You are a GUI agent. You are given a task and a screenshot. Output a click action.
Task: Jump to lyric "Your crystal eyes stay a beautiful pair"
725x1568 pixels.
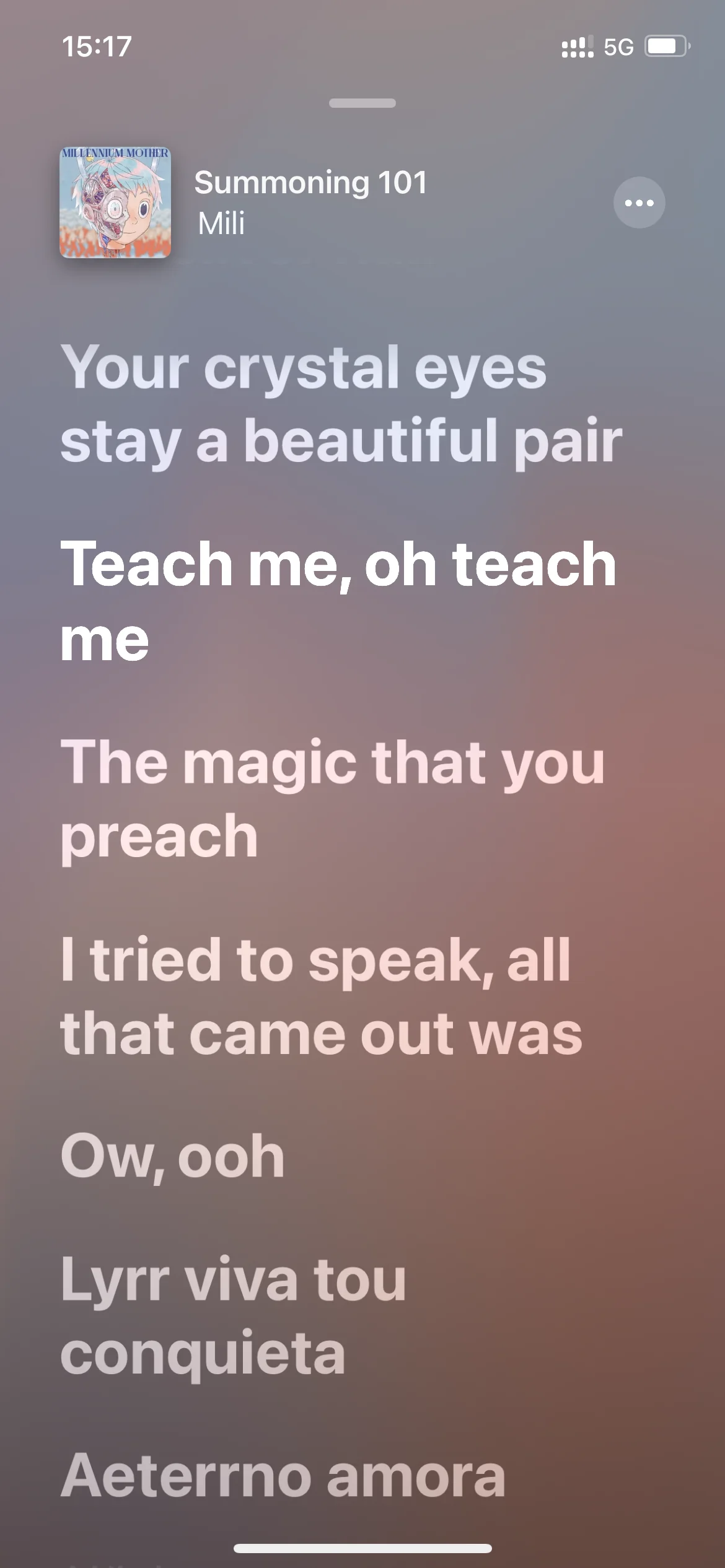tap(341, 404)
